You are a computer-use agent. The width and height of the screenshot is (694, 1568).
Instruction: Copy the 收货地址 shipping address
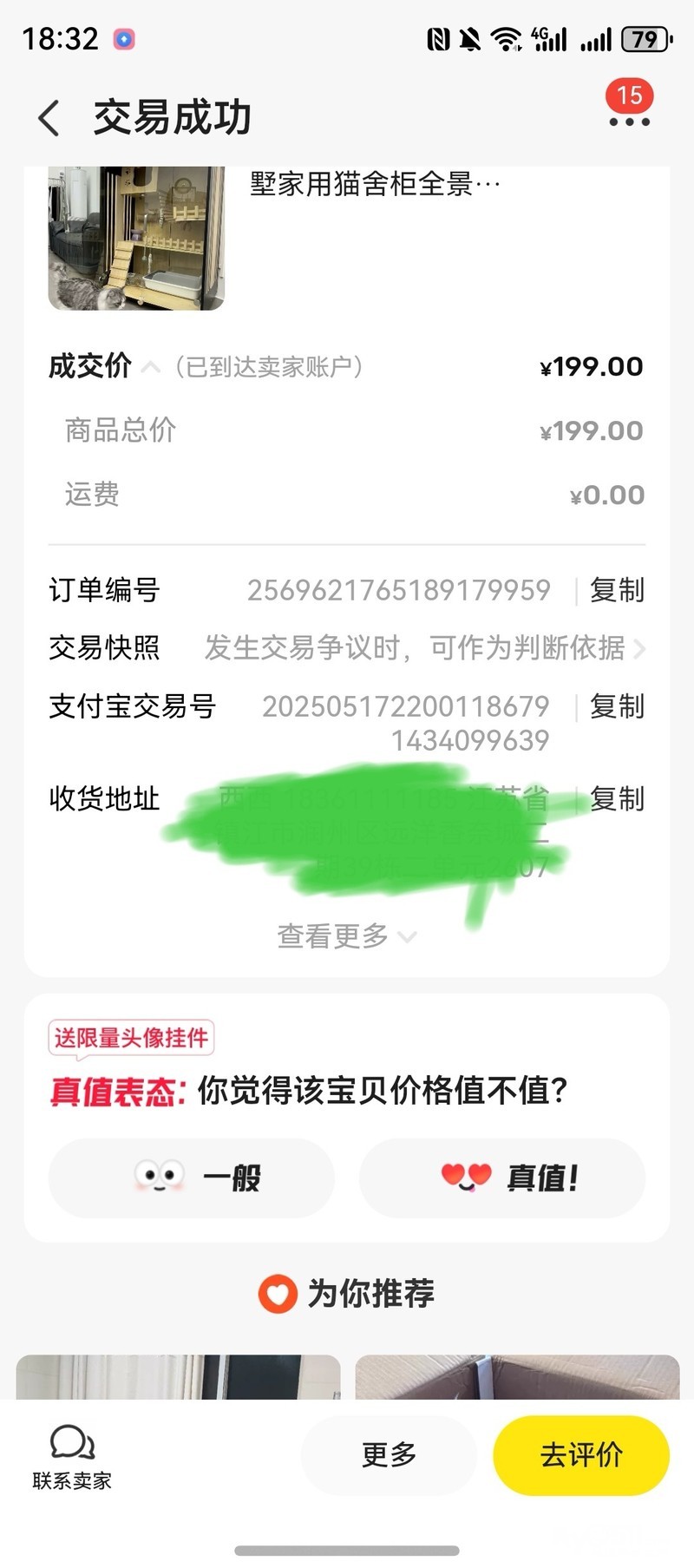pyautogui.click(x=617, y=798)
